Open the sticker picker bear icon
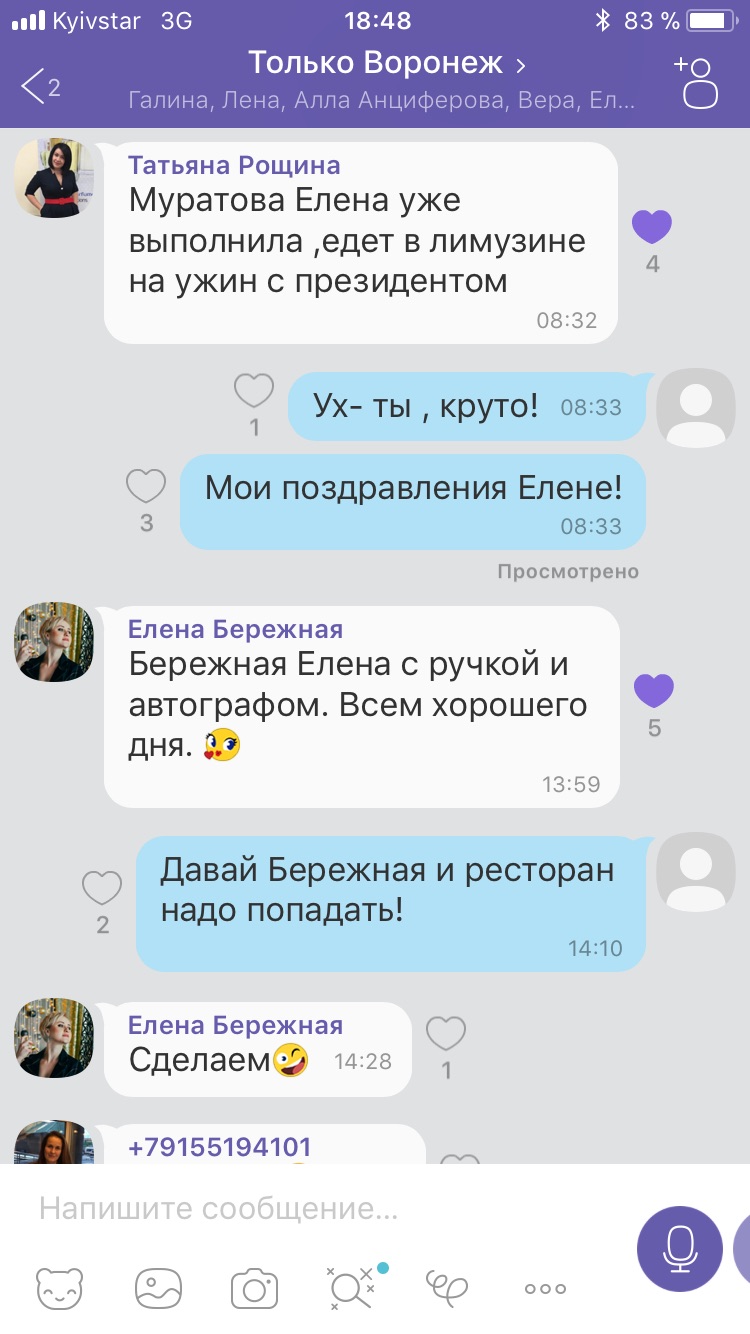750x1334 pixels. (x=59, y=1288)
